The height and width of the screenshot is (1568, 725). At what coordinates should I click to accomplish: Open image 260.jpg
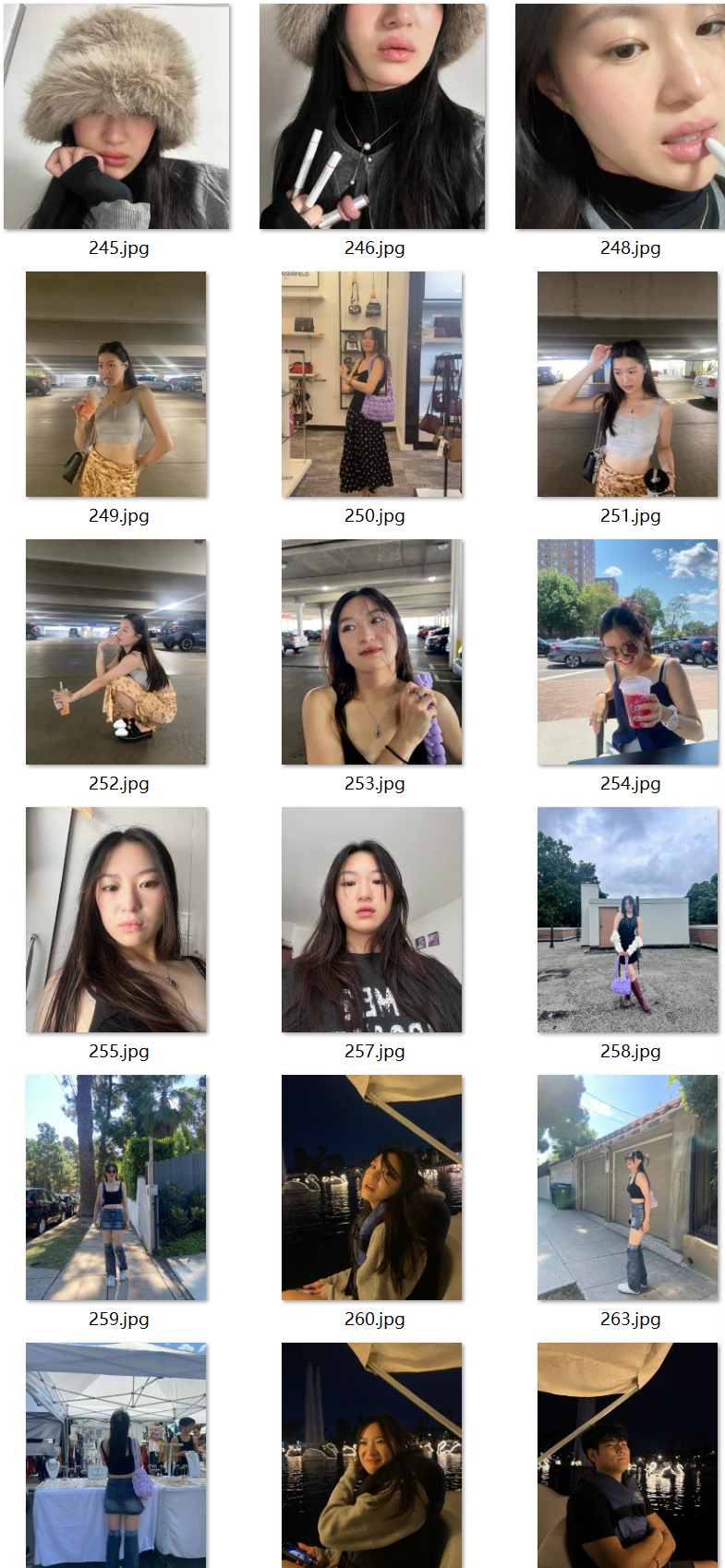(x=372, y=1188)
